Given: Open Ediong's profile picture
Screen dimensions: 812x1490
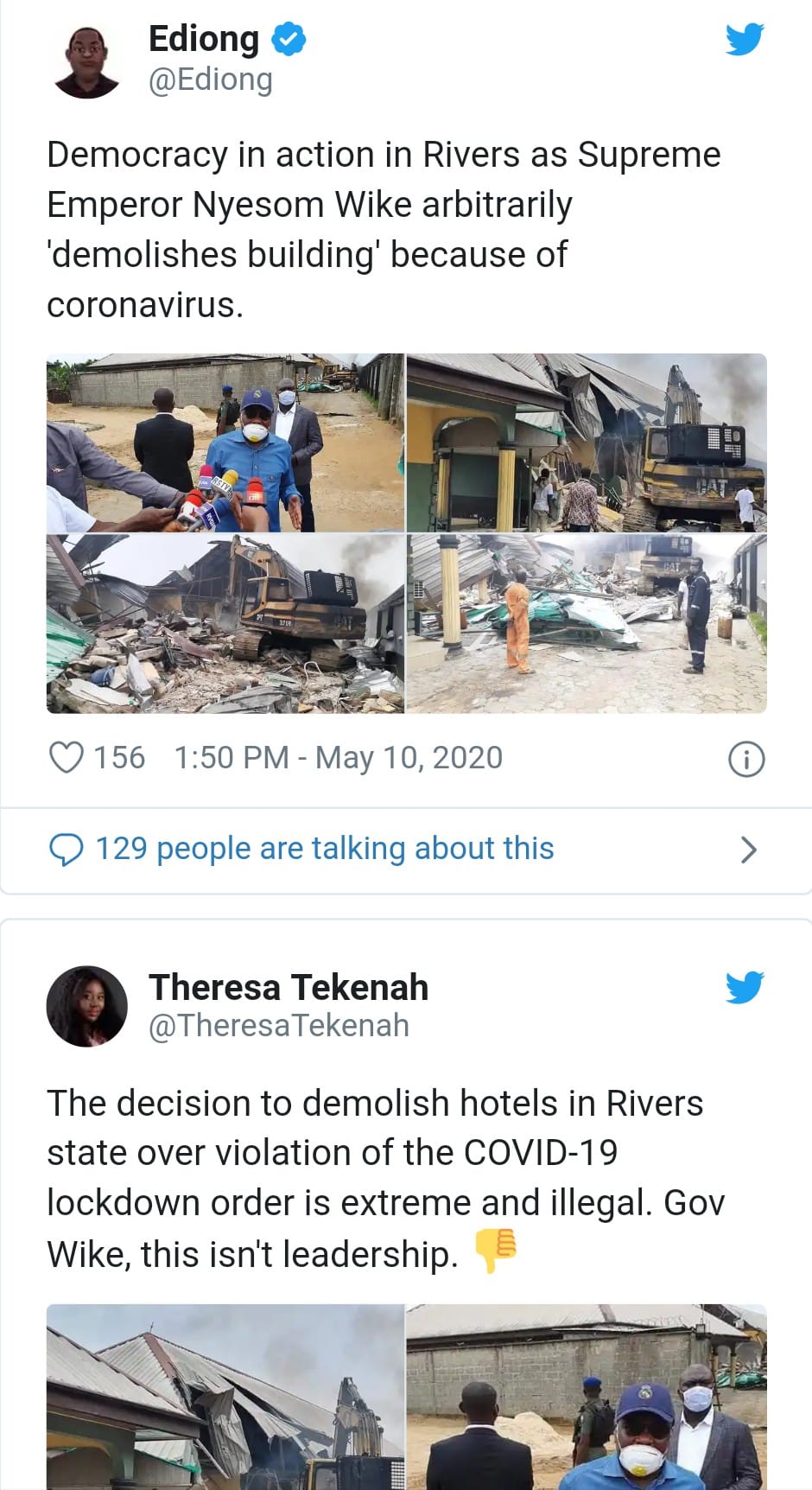Looking at the screenshot, I should tap(86, 61).
